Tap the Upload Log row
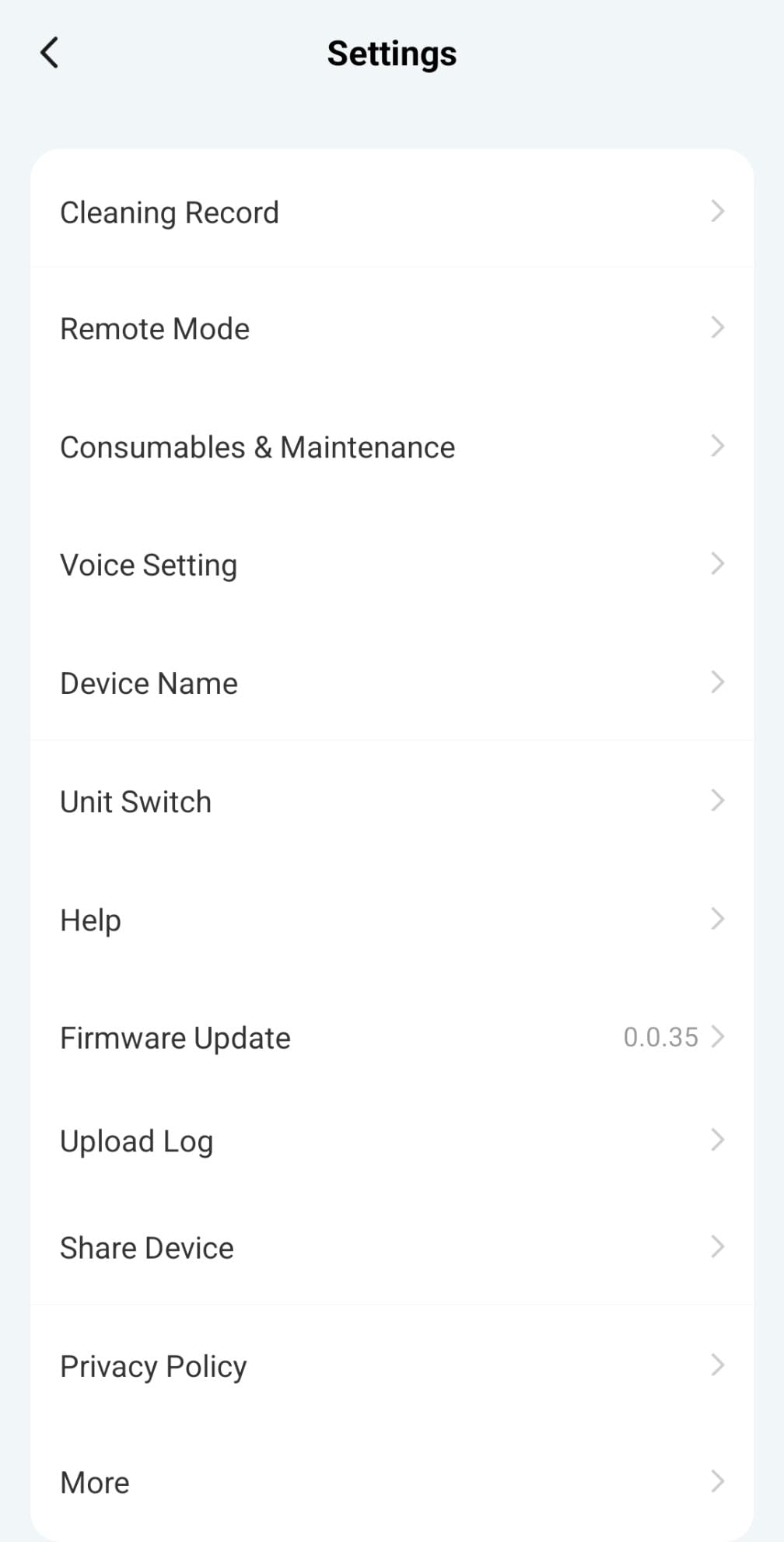This screenshot has width=784, height=1542. pos(392,1141)
